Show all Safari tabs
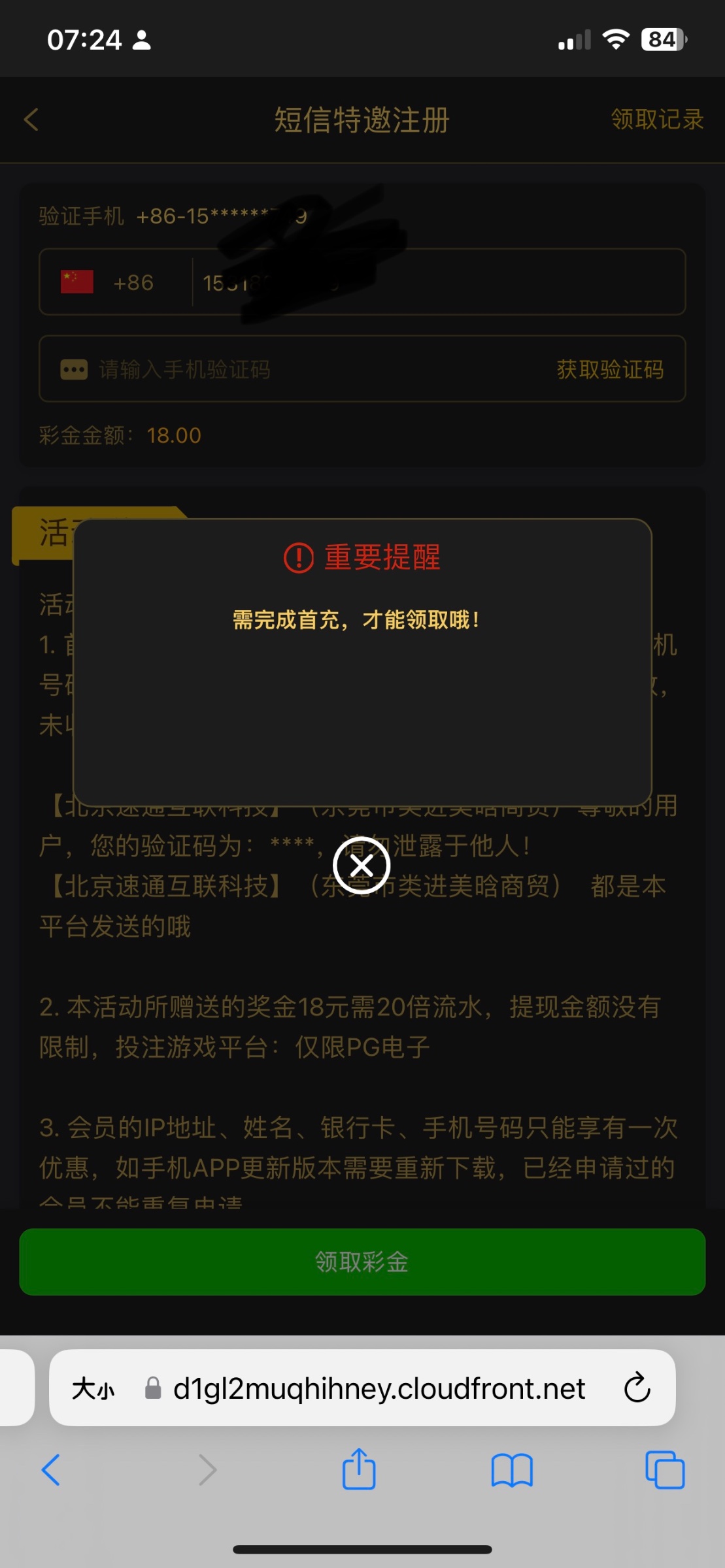Viewport: 725px width, 1568px height. click(664, 1470)
